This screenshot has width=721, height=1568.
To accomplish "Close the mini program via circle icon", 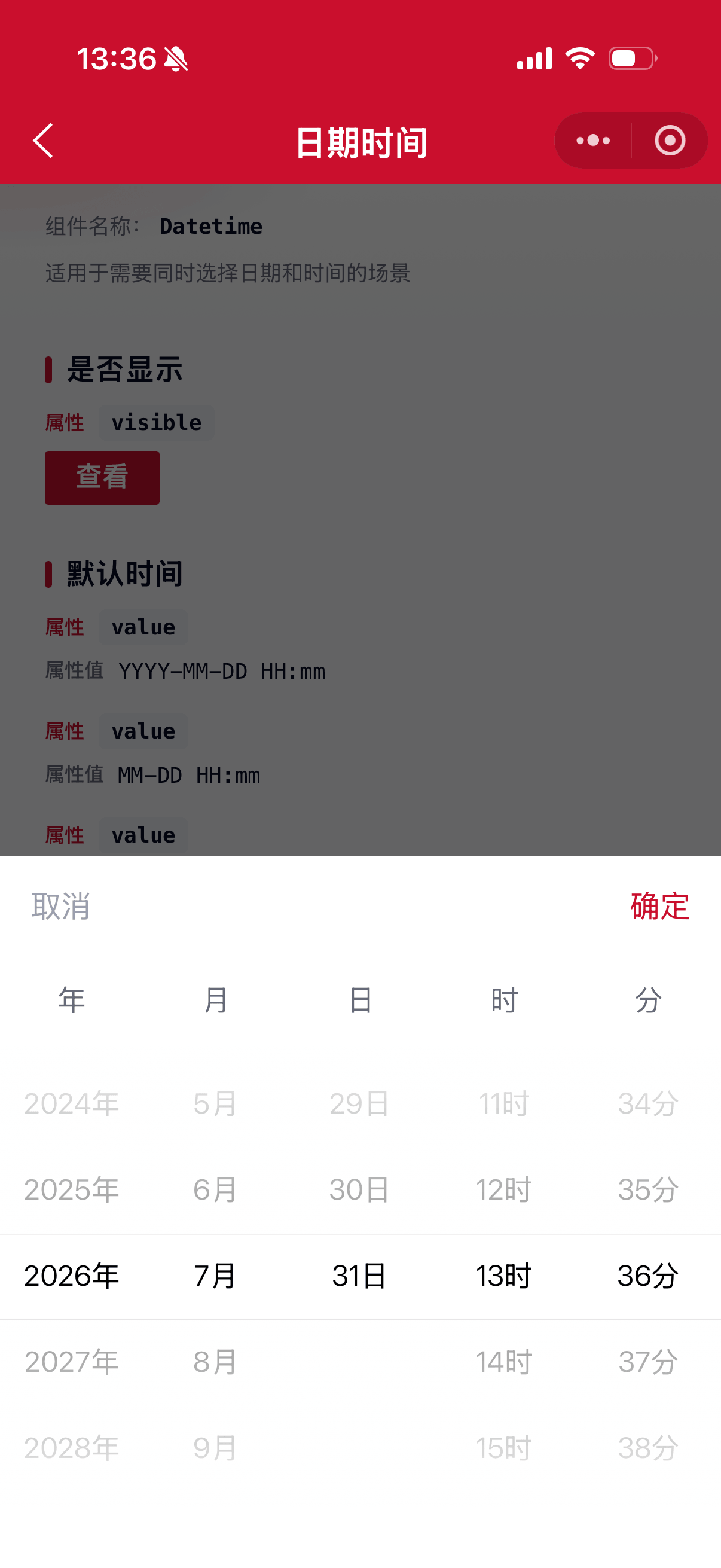I will pyautogui.click(x=670, y=141).
